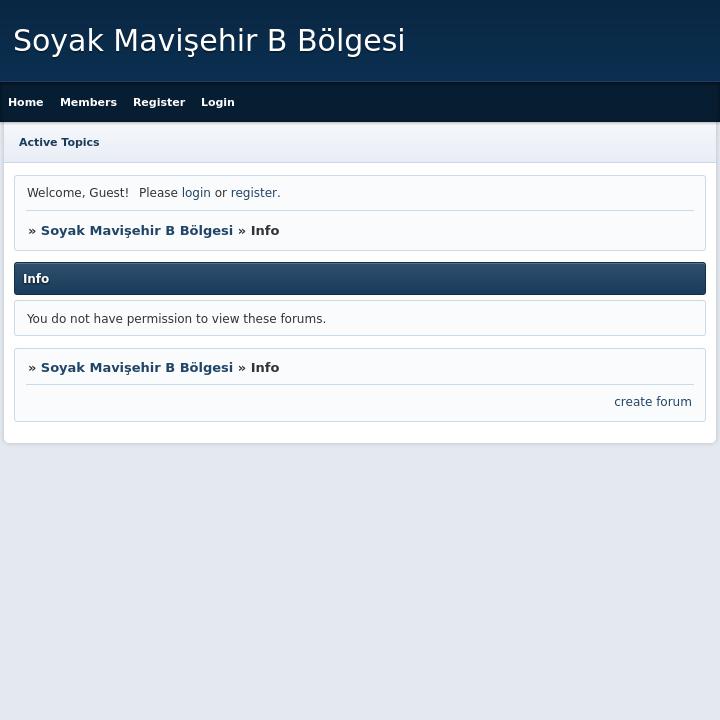View Active Topics

click(x=59, y=142)
